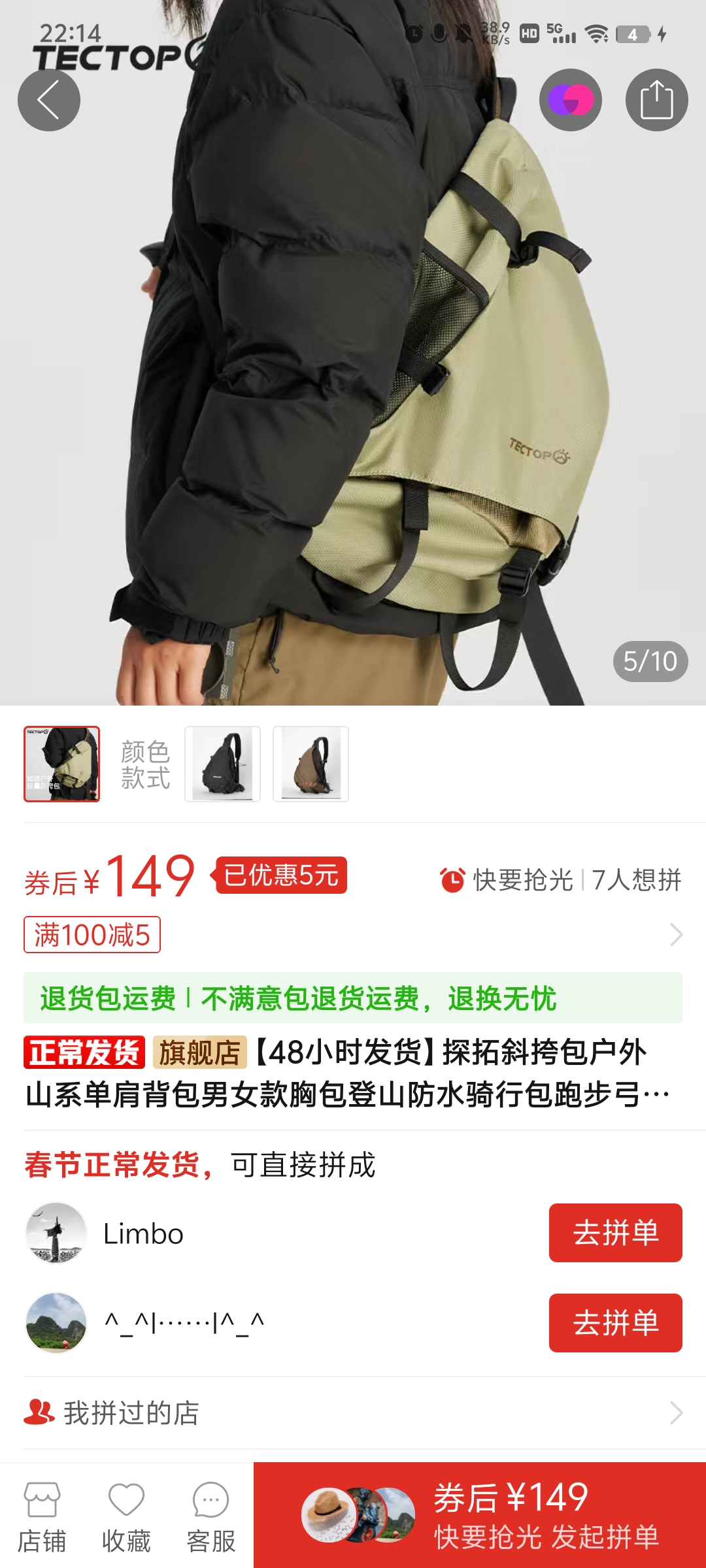Select the green bag thumbnail with red border
The height and width of the screenshot is (1568, 706).
coord(62,764)
